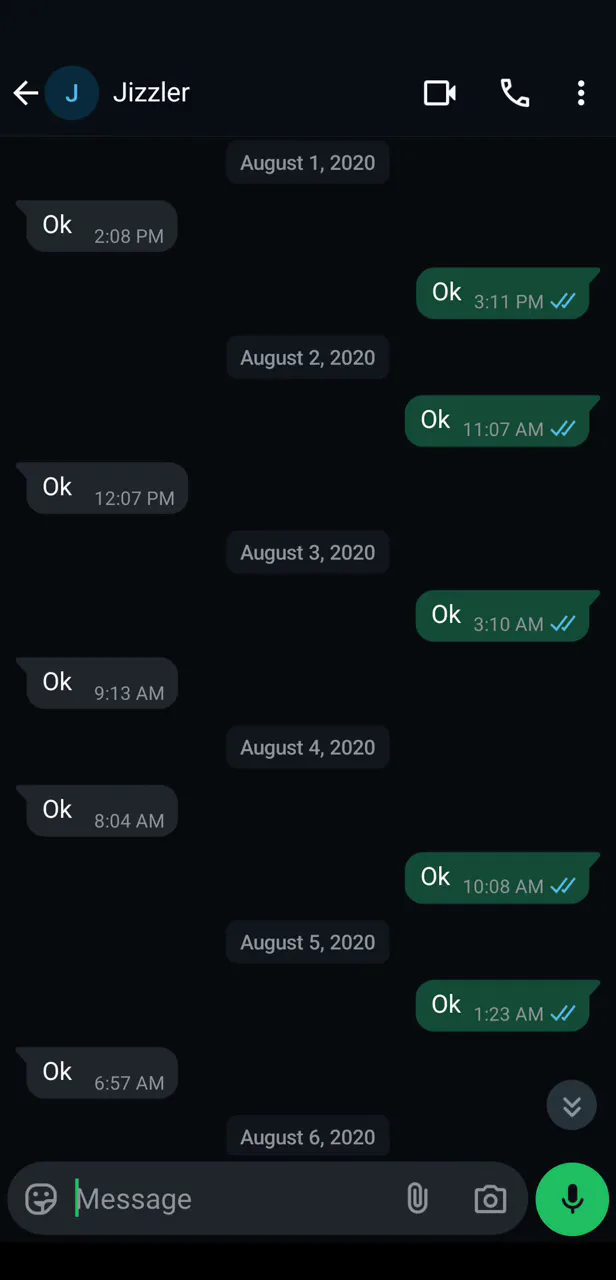Go back to the chat list
616x1280 pixels.
(26, 93)
